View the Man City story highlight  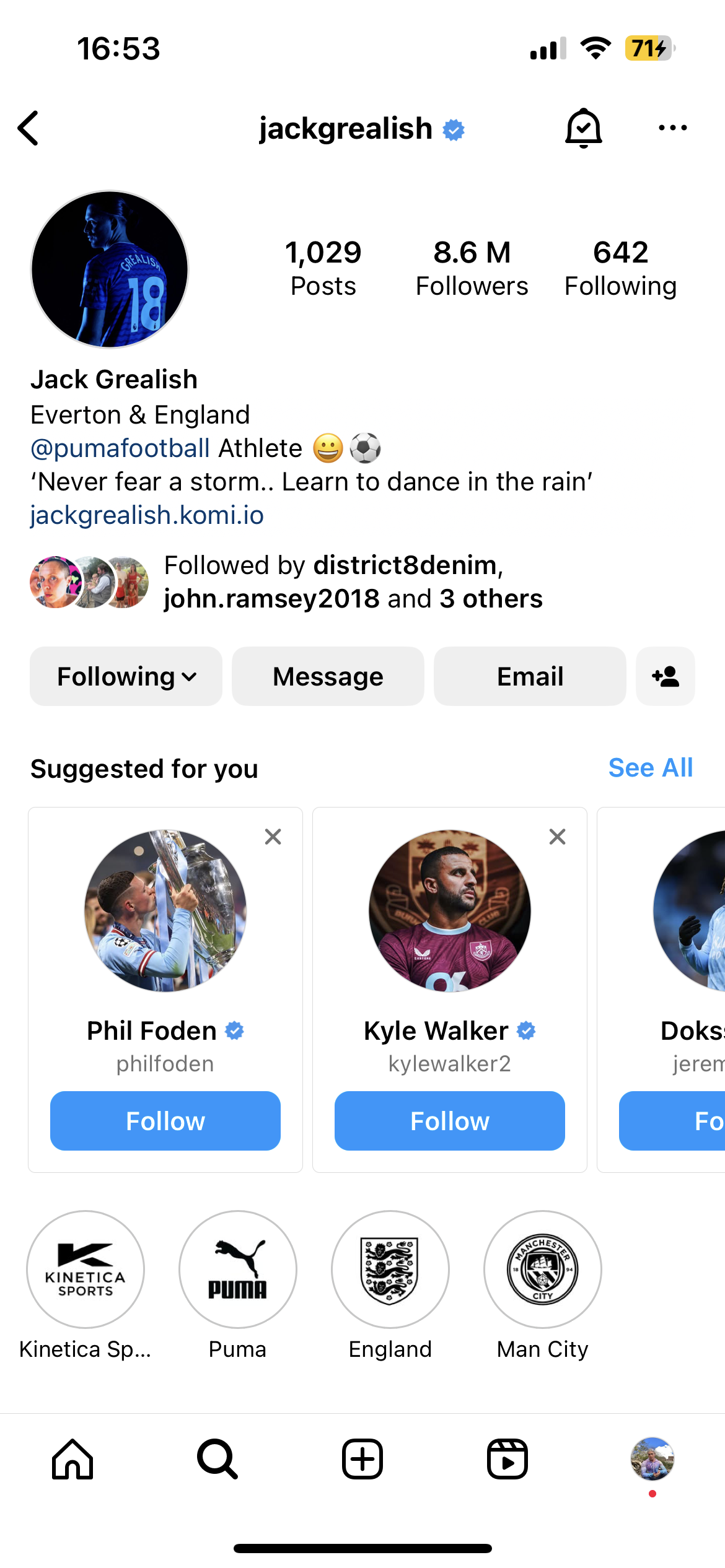[x=543, y=1270]
